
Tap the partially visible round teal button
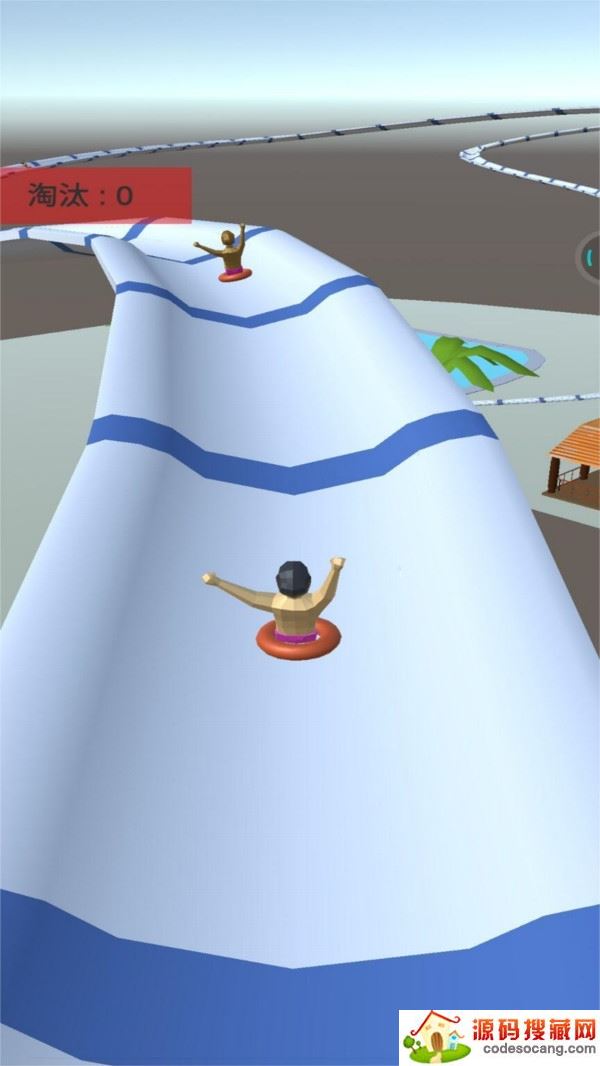(x=591, y=258)
